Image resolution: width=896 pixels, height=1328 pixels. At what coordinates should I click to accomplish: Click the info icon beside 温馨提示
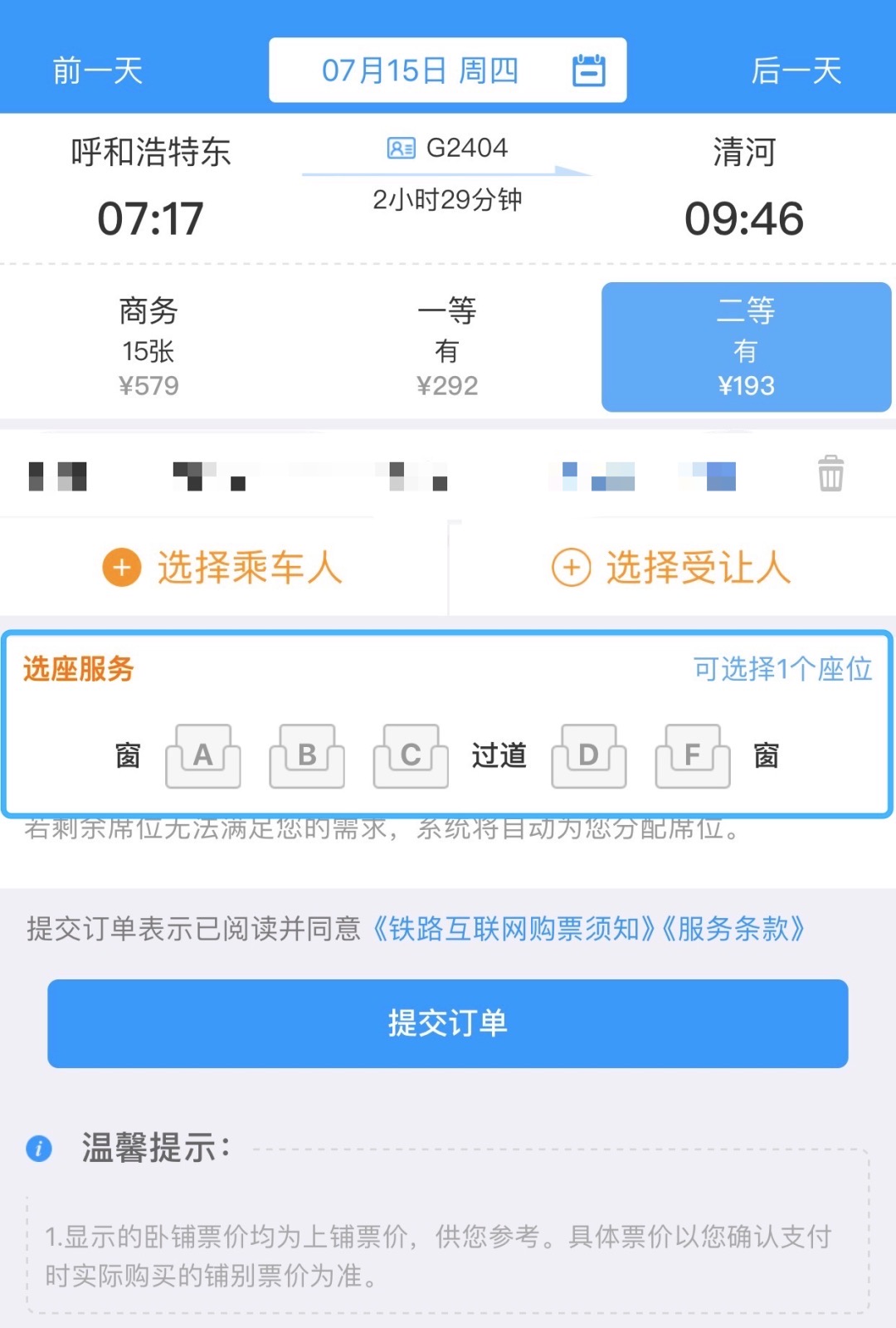pyautogui.click(x=39, y=1148)
